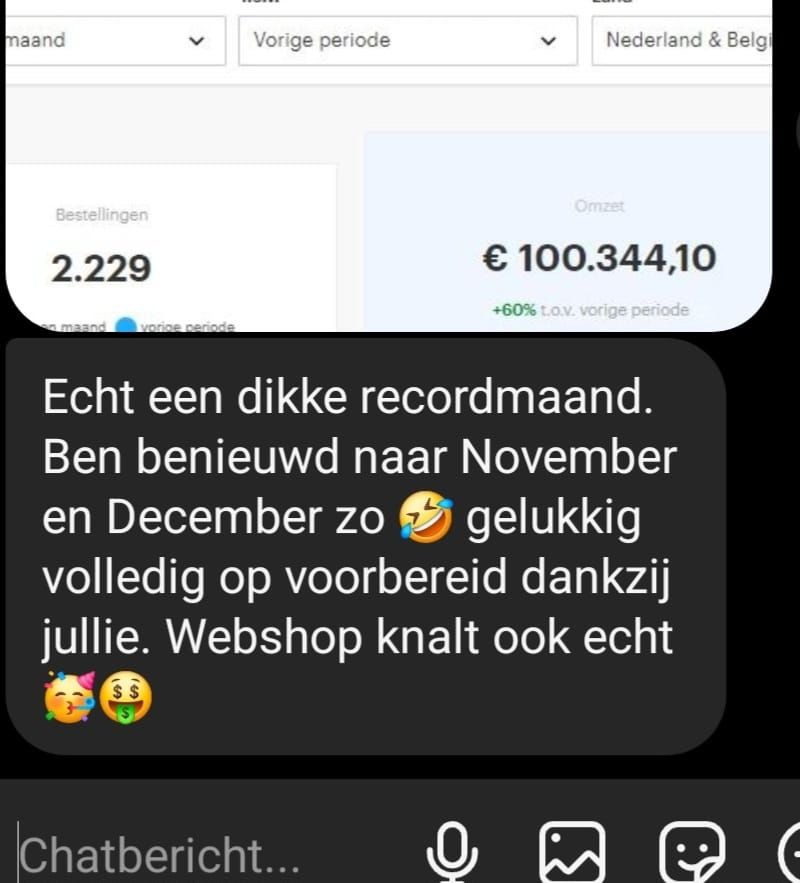Attach a photo from gallery
Image resolution: width=800 pixels, height=883 pixels.
572,853
